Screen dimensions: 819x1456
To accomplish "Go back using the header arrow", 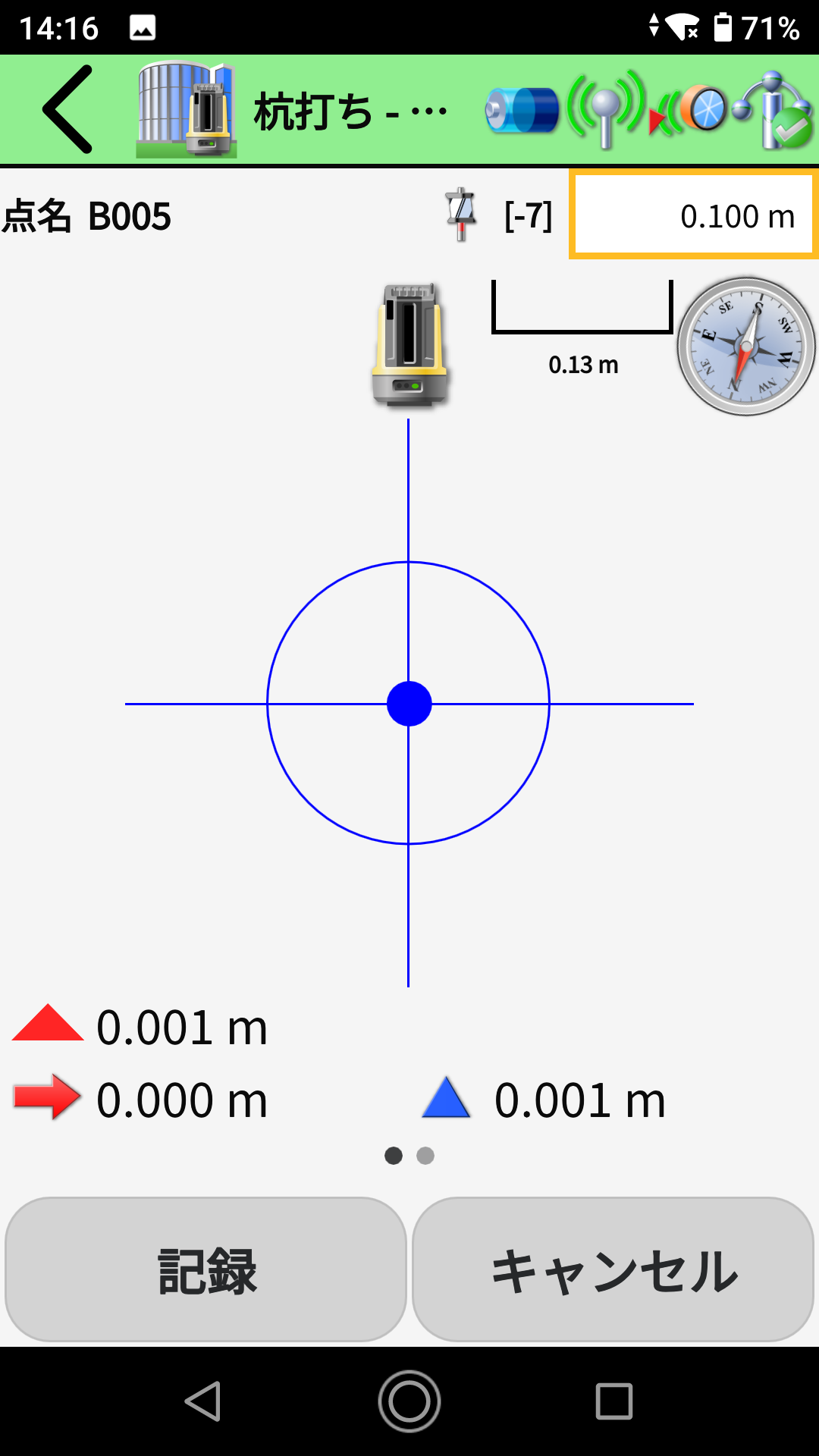I will [68, 110].
